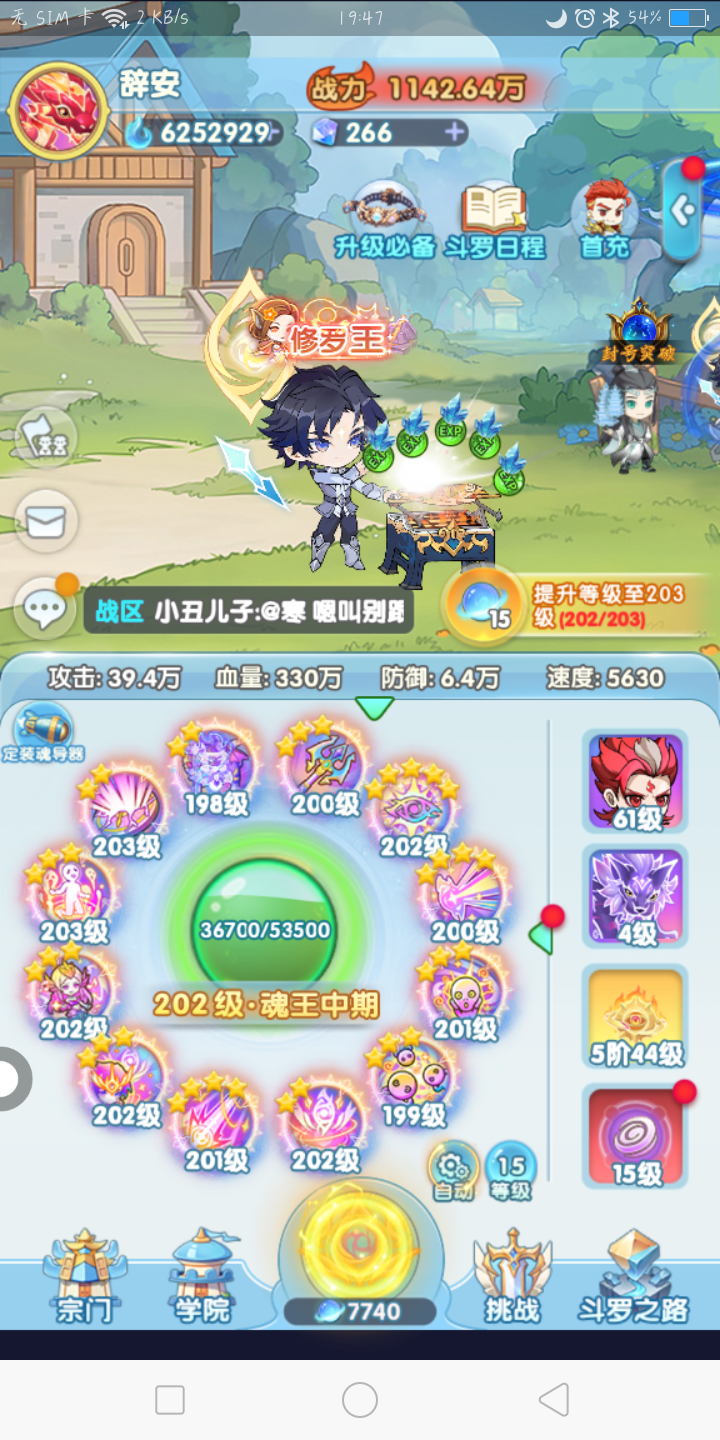Open the mail envelope inbox
This screenshot has height=1440, width=720.
[45, 521]
